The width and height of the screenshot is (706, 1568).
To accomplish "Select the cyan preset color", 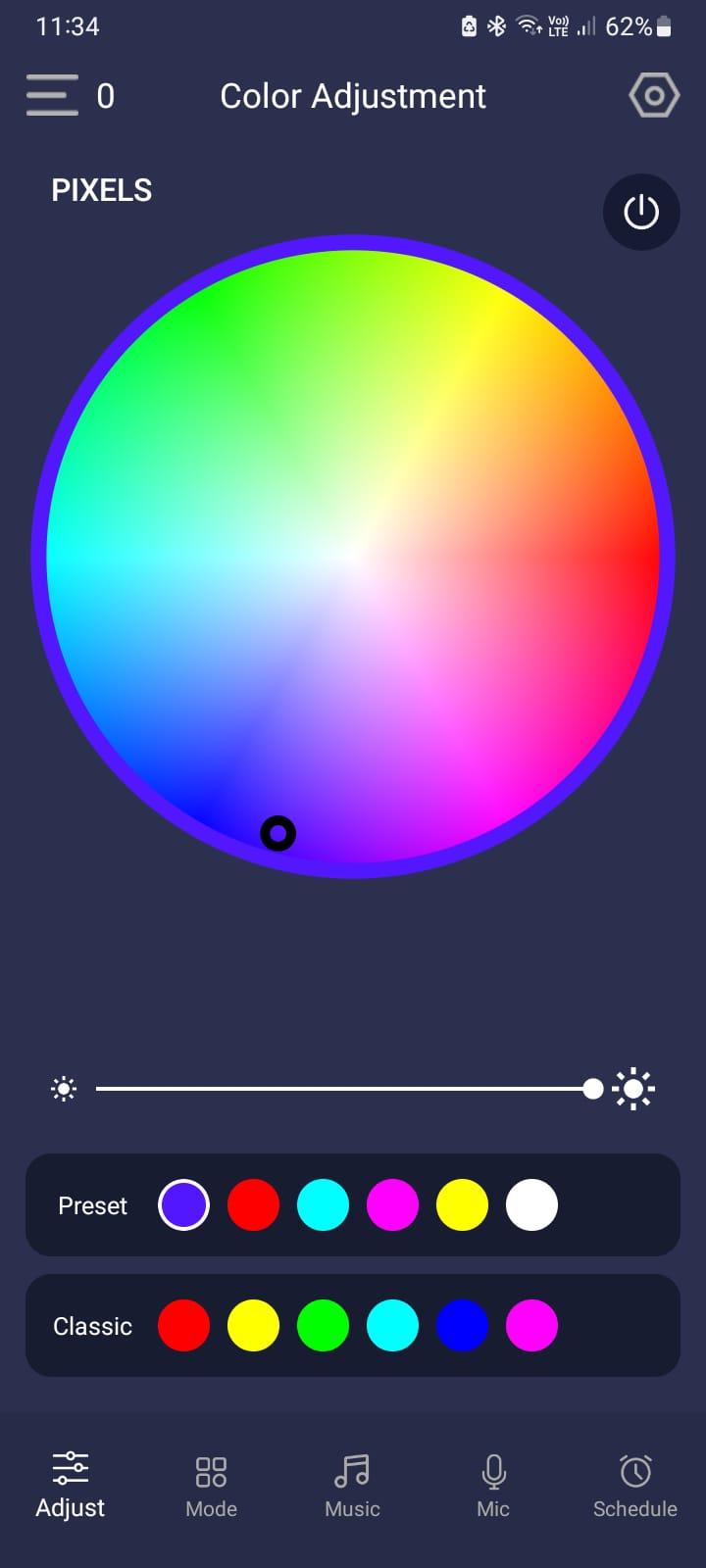I will pos(323,1205).
